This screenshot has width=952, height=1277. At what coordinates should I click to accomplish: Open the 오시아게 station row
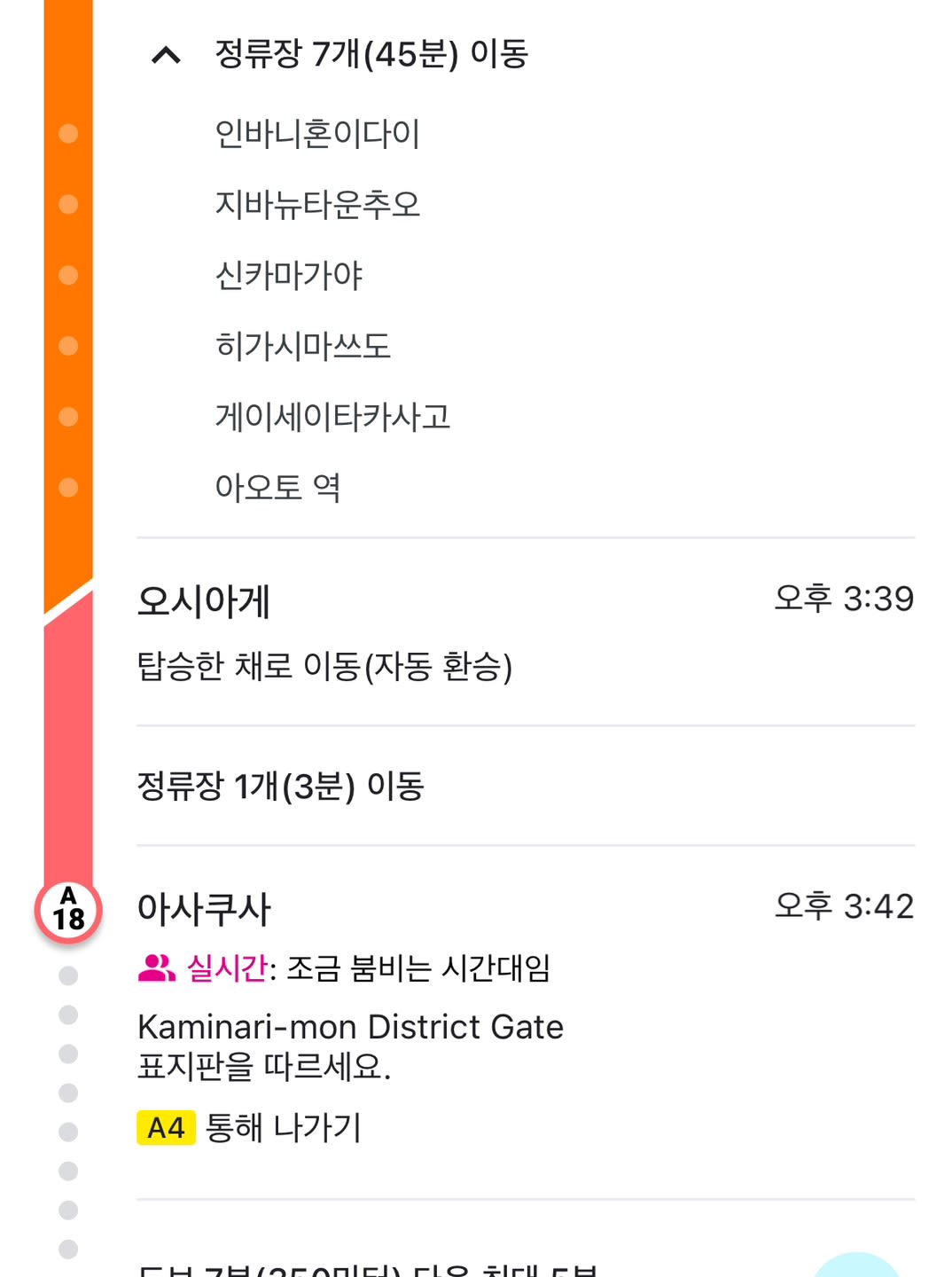click(526, 631)
